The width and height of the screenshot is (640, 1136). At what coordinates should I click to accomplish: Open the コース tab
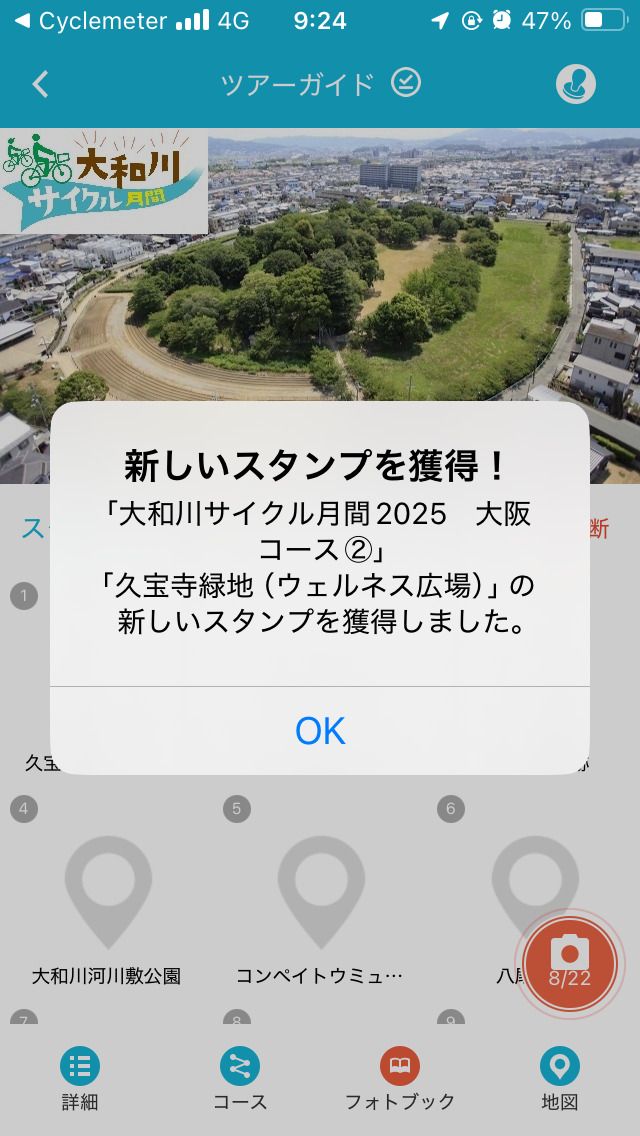click(x=240, y=1080)
